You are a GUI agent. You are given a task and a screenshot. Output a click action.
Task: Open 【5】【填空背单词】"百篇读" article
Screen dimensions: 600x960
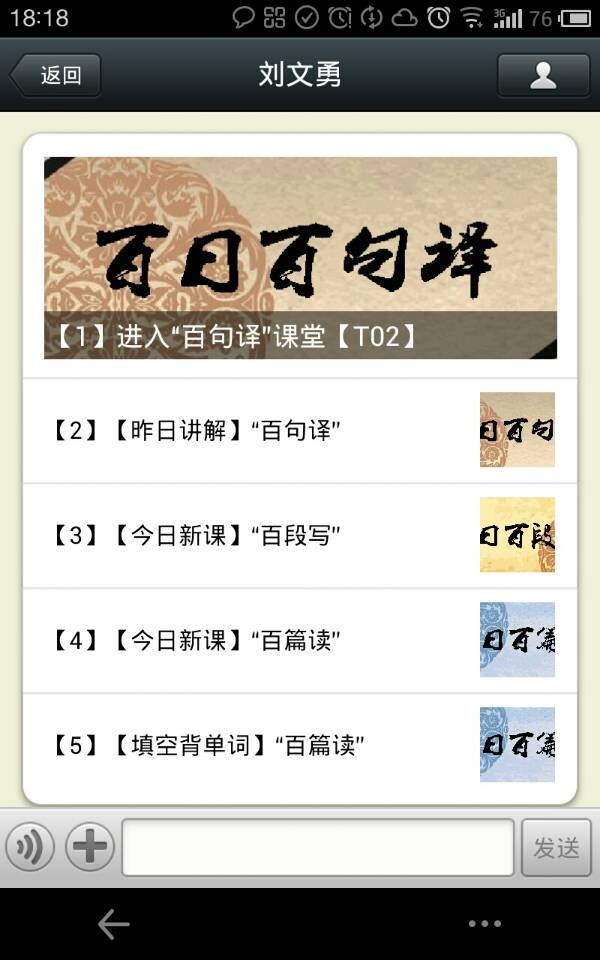(x=300, y=746)
